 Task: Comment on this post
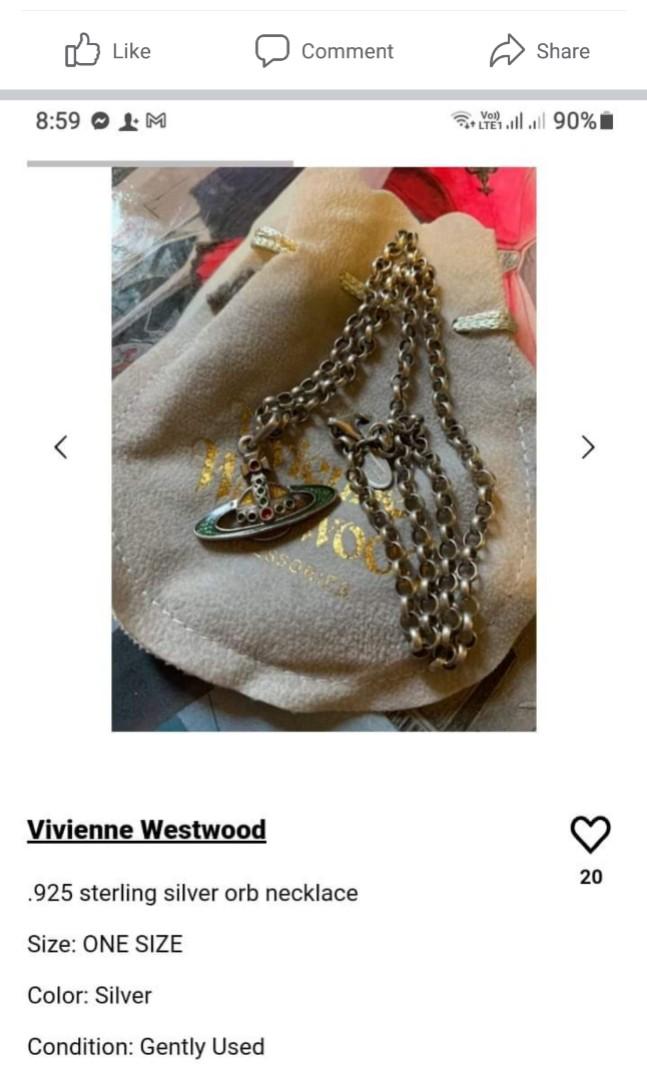coord(324,51)
